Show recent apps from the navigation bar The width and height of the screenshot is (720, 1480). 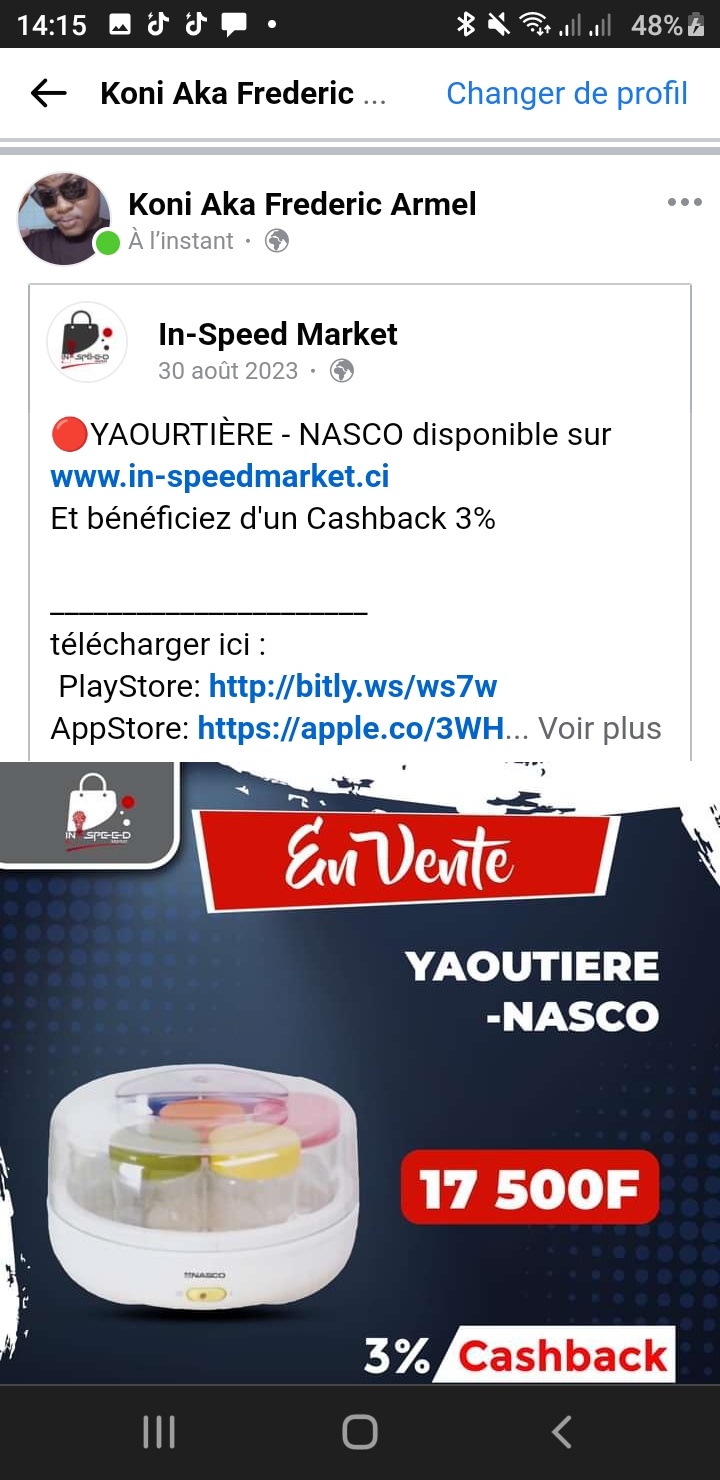[159, 1432]
